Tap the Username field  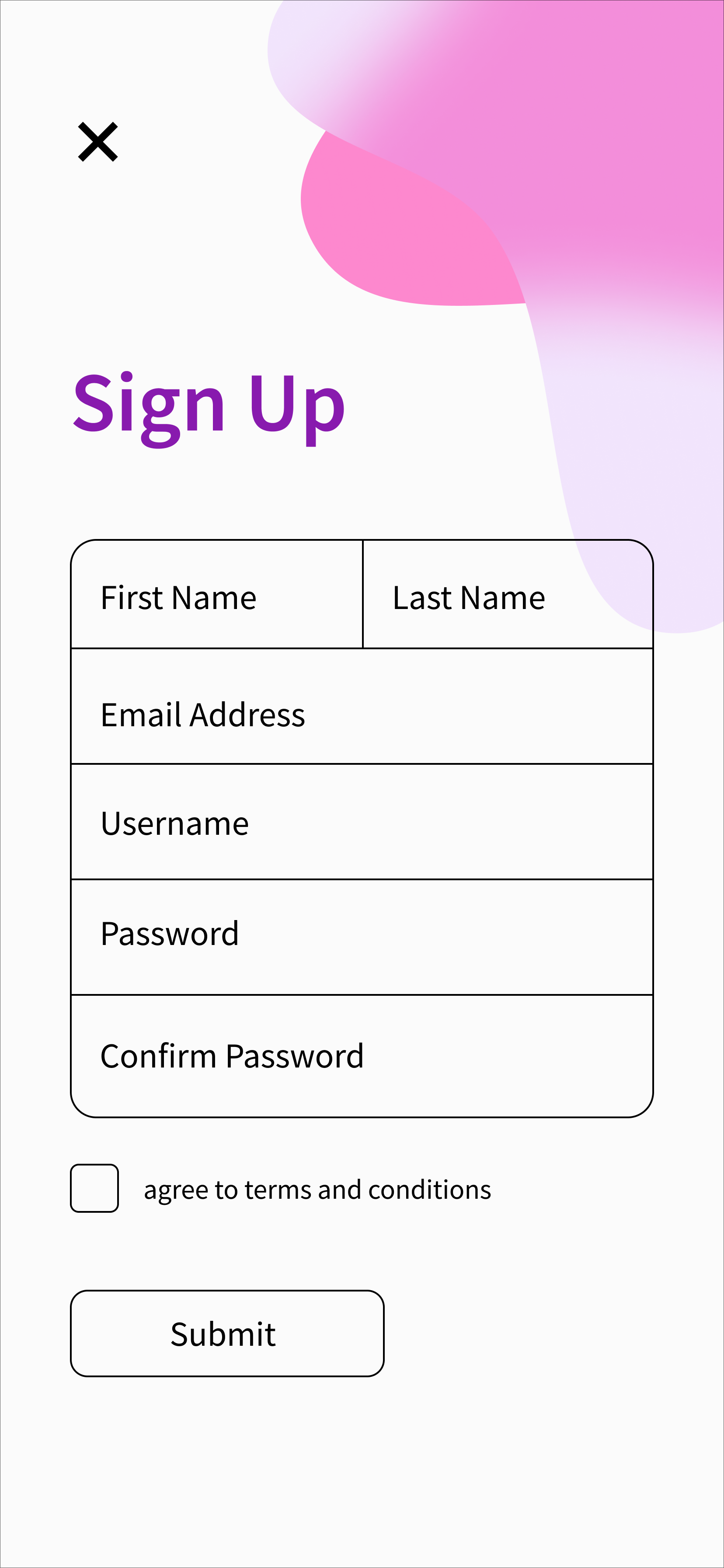[362, 822]
